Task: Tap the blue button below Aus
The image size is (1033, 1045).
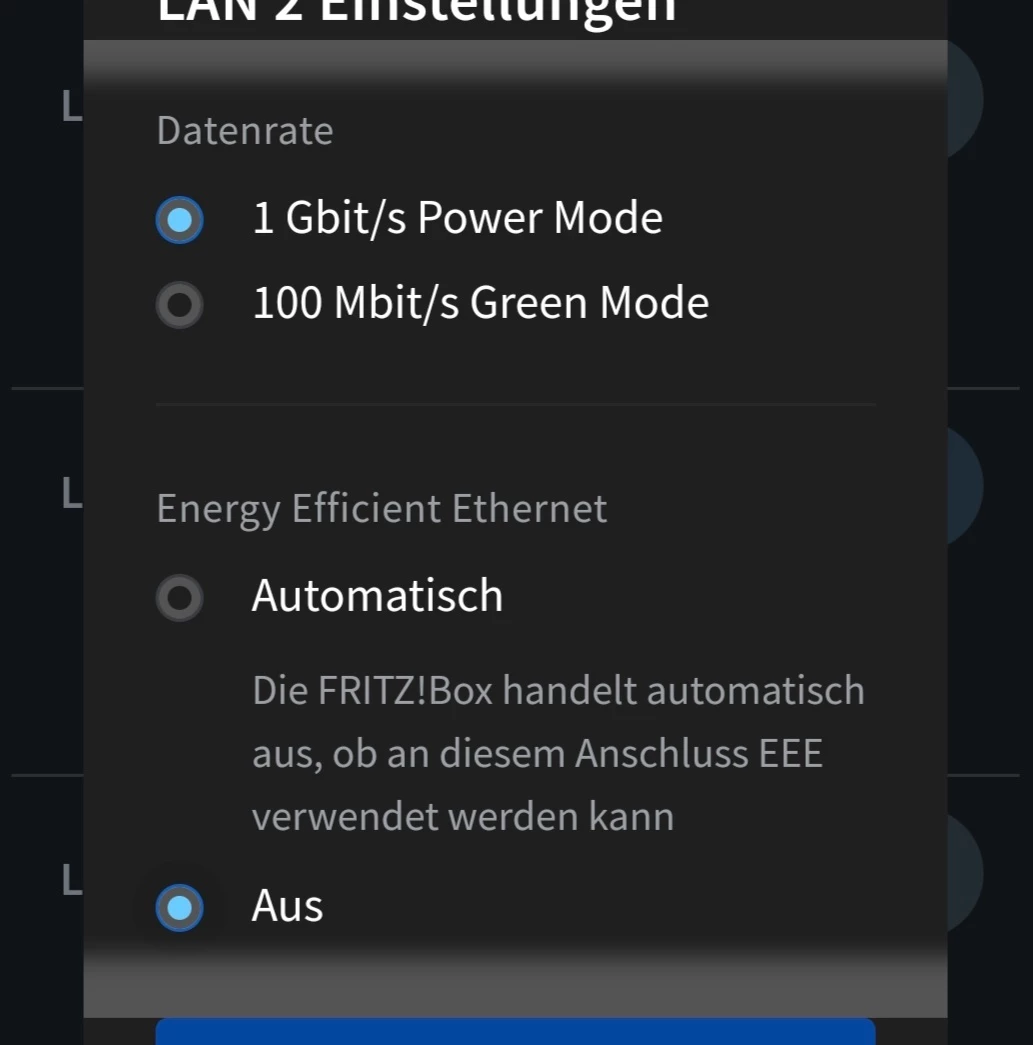Action: coord(515,1032)
